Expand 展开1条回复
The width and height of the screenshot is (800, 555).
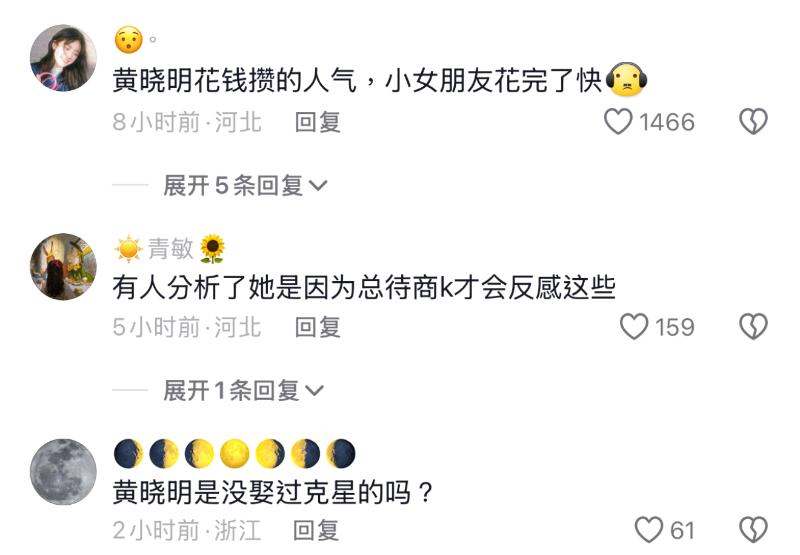pos(245,391)
